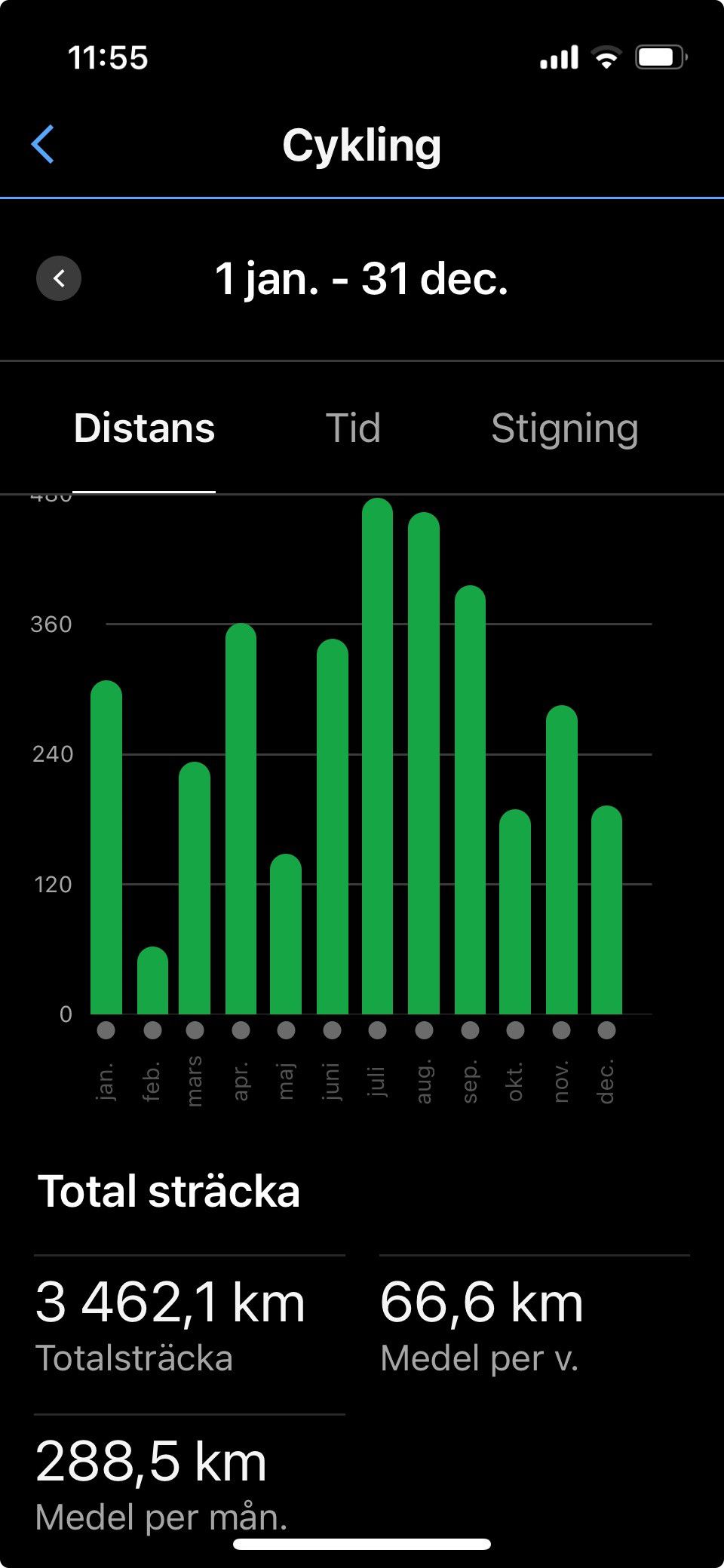The image size is (724, 1568).
Task: Switch to the Tid tab
Action: (x=353, y=428)
